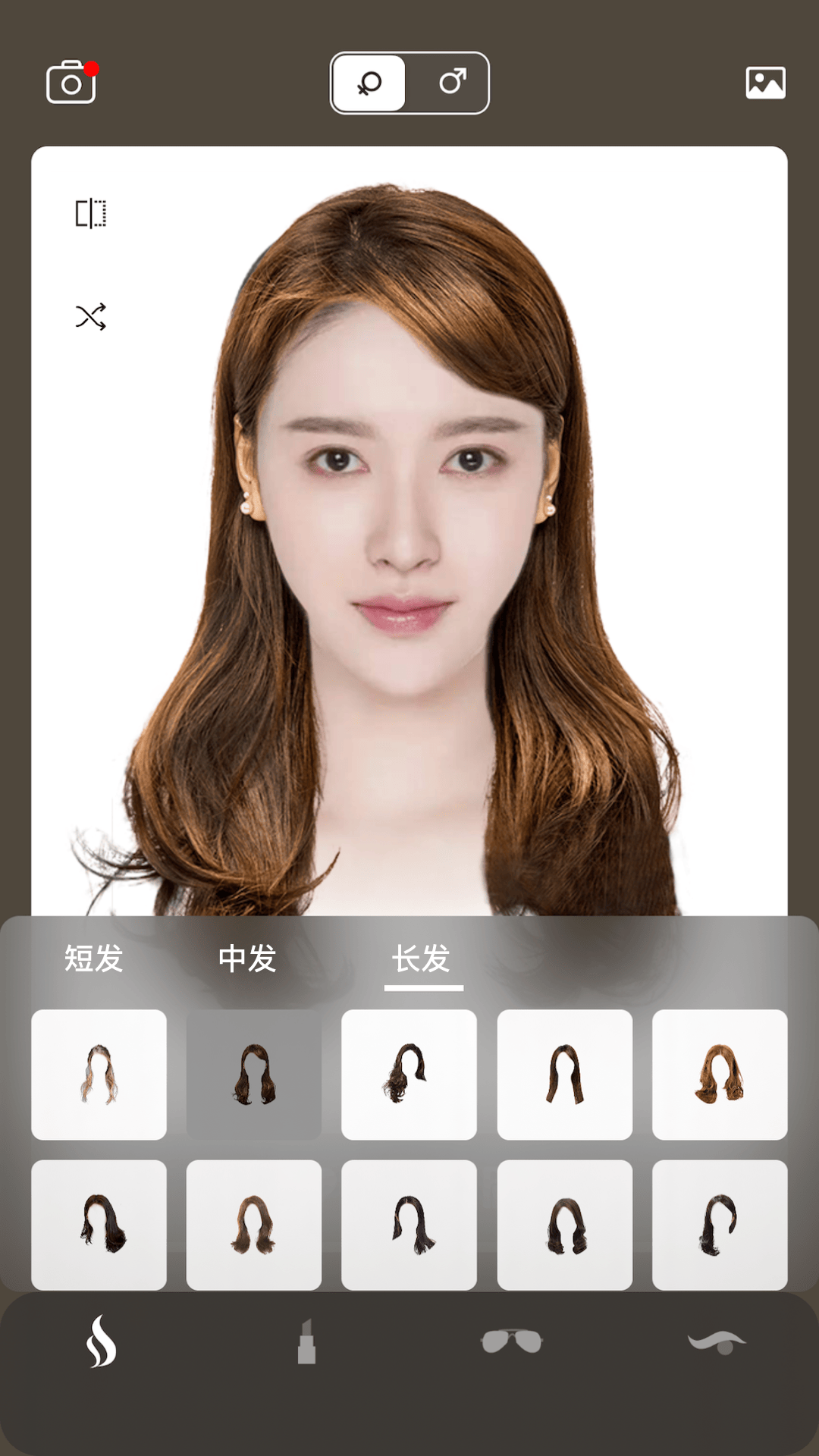Pick the side-swept curly dark hairstyle
819x1456 pixels.
coord(409,1075)
